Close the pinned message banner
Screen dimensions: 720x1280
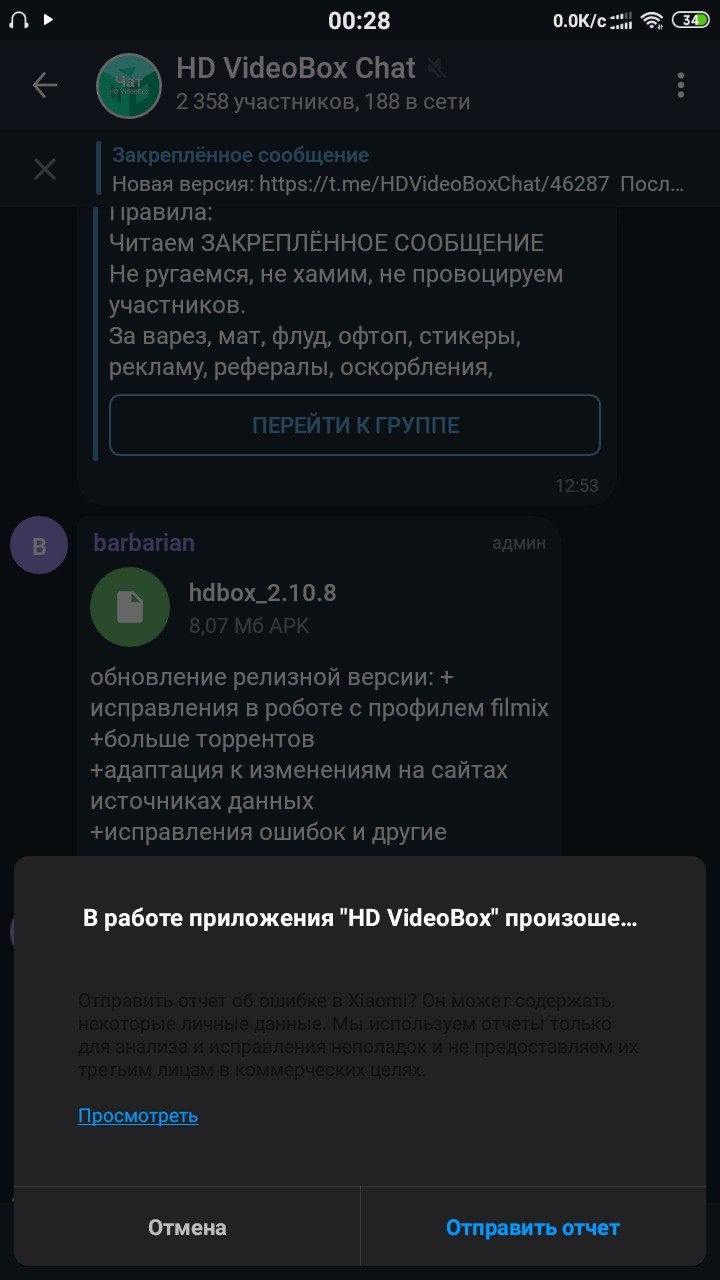pos(45,170)
